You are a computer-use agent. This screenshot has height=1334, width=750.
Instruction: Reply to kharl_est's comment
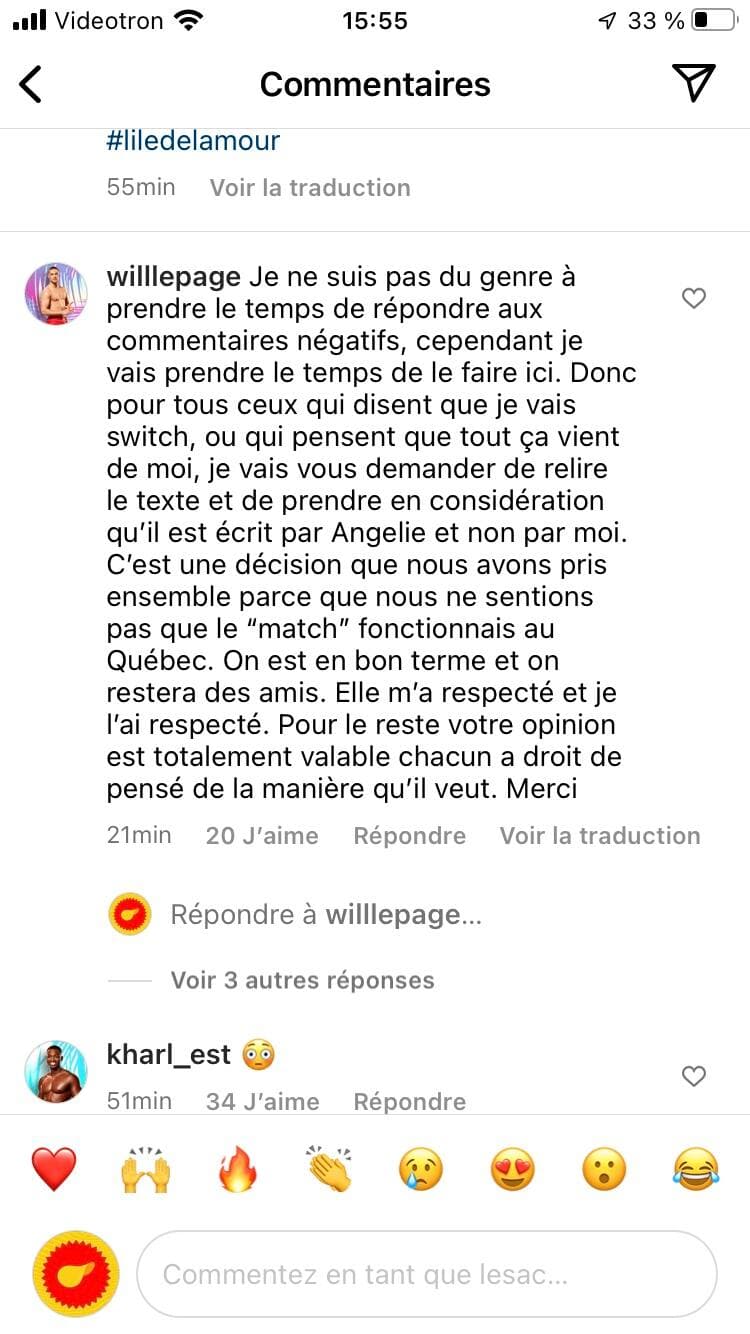click(409, 1102)
